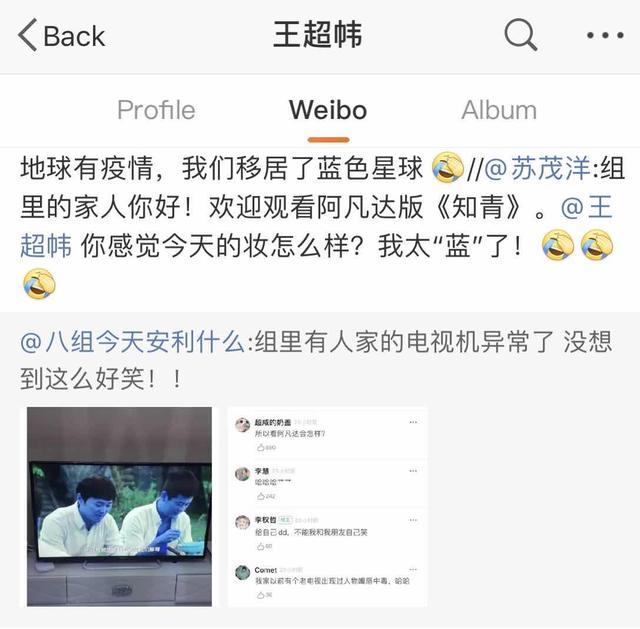
Task: View the TV screen photo
Action: pos(119,505)
